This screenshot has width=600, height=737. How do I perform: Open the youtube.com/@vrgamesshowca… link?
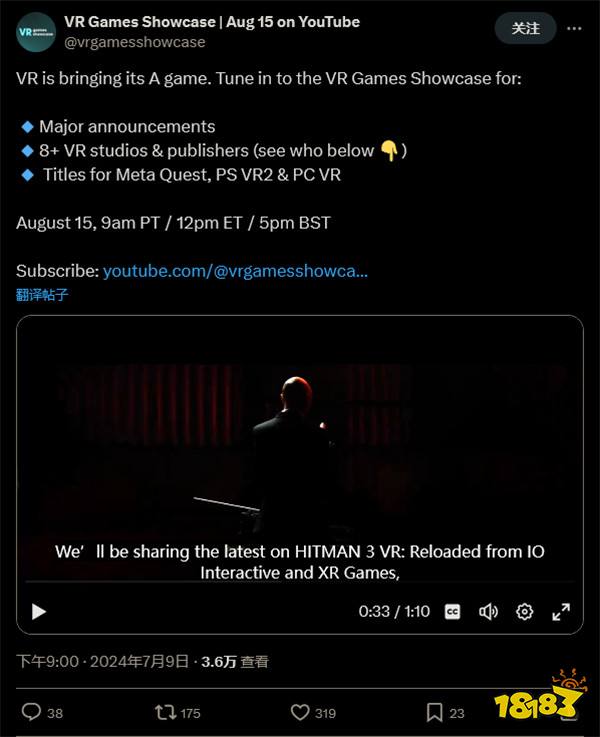pyautogui.click(x=235, y=271)
